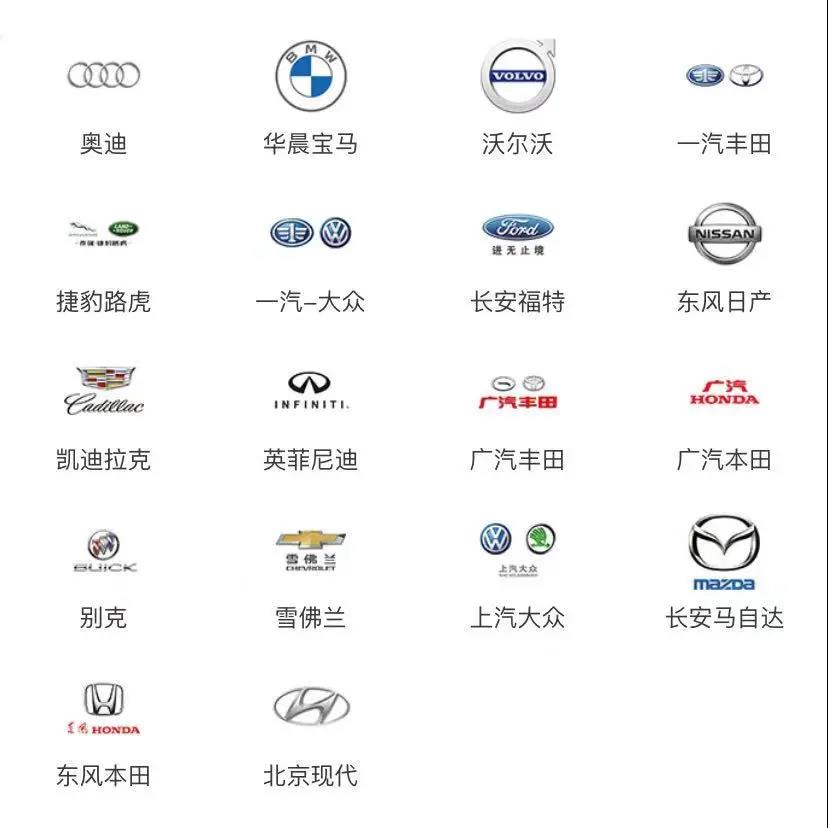This screenshot has height=828, width=828.
Task: Choose the 广汽丰田 brand
Action: point(517,392)
